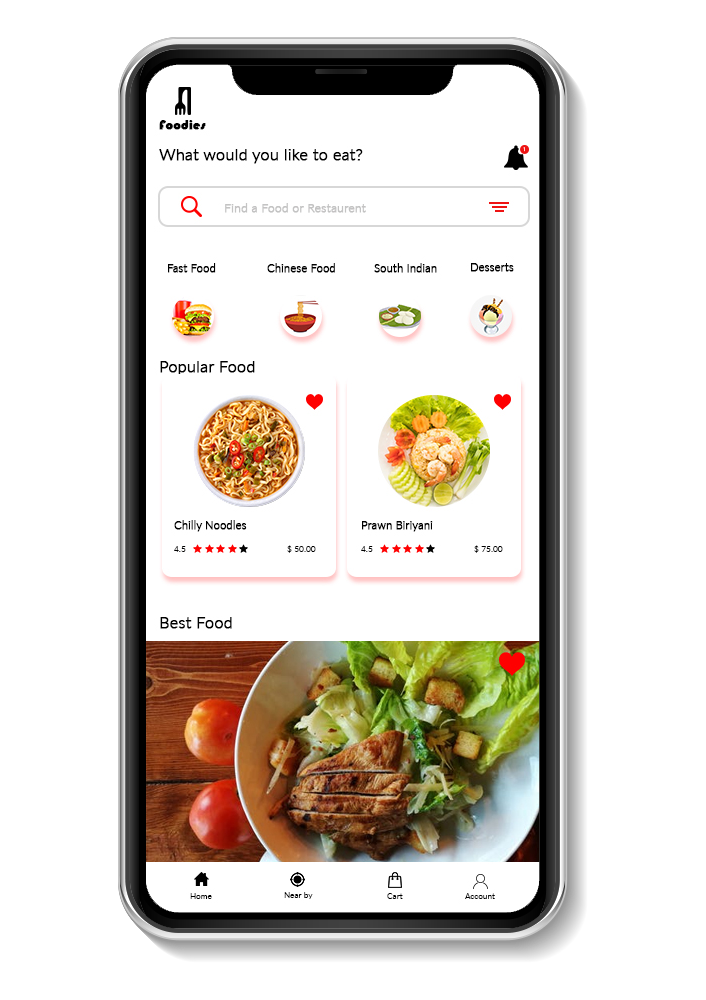Image resolution: width=706 pixels, height=1000 pixels.
Task: Tap the Find a Food or Restaurant search field
Action: 330,208
